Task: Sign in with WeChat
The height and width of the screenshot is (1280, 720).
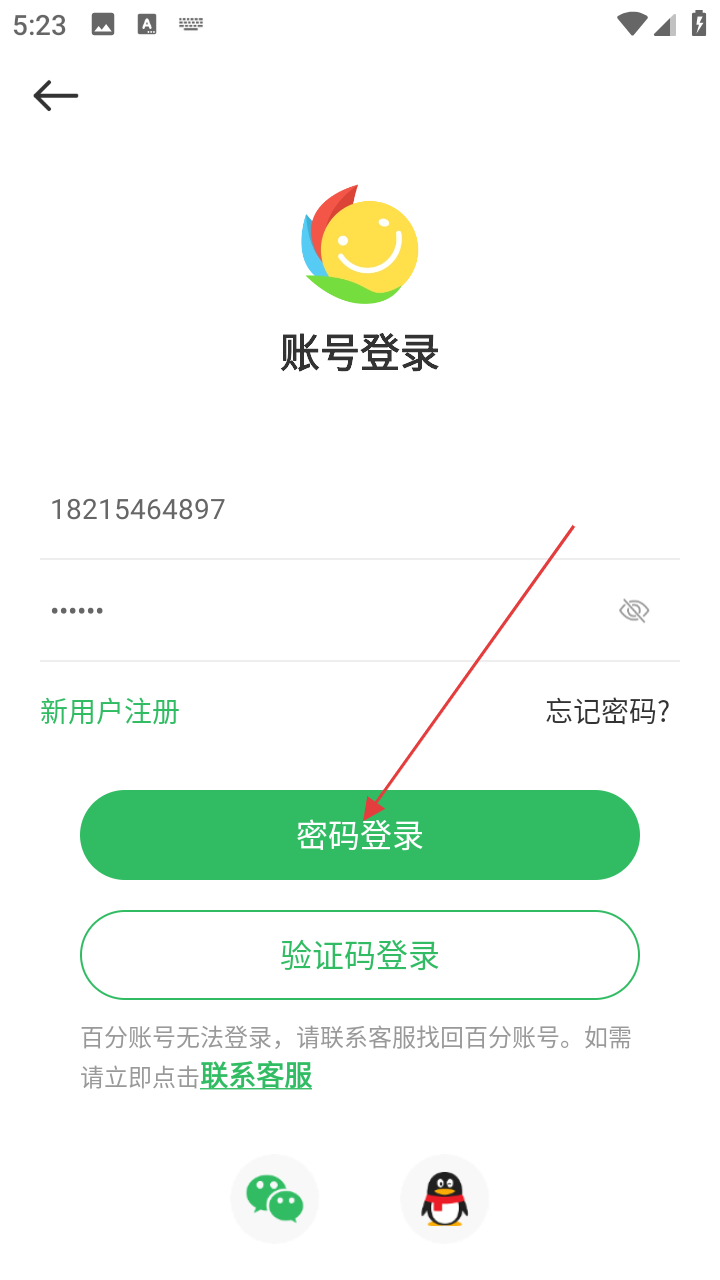Action: 275,1199
